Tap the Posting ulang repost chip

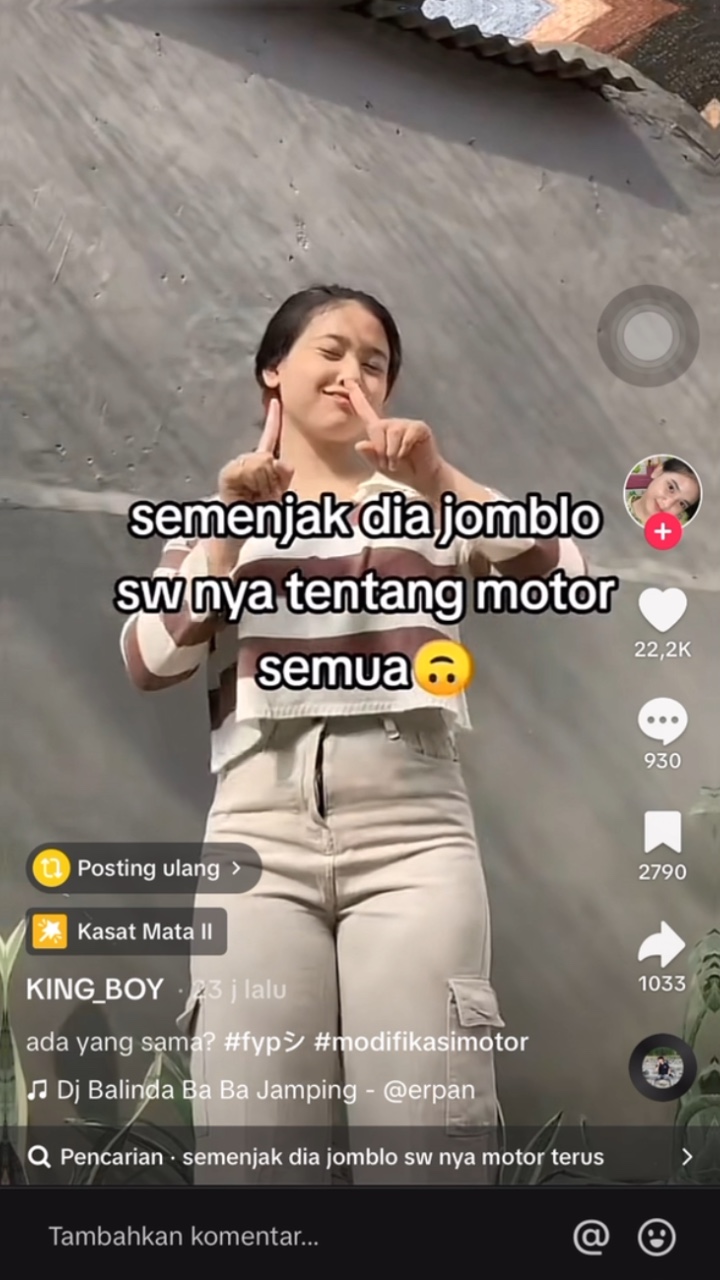point(143,868)
